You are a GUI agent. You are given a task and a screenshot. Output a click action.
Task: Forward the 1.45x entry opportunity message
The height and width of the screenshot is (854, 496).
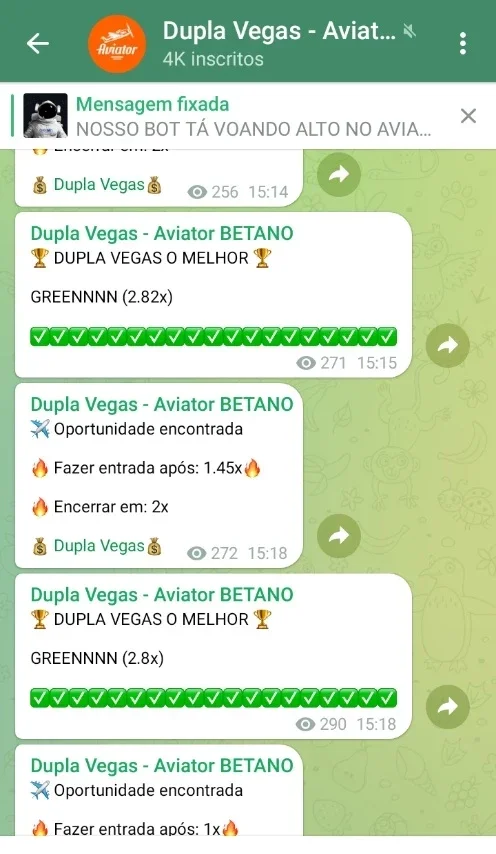339,536
